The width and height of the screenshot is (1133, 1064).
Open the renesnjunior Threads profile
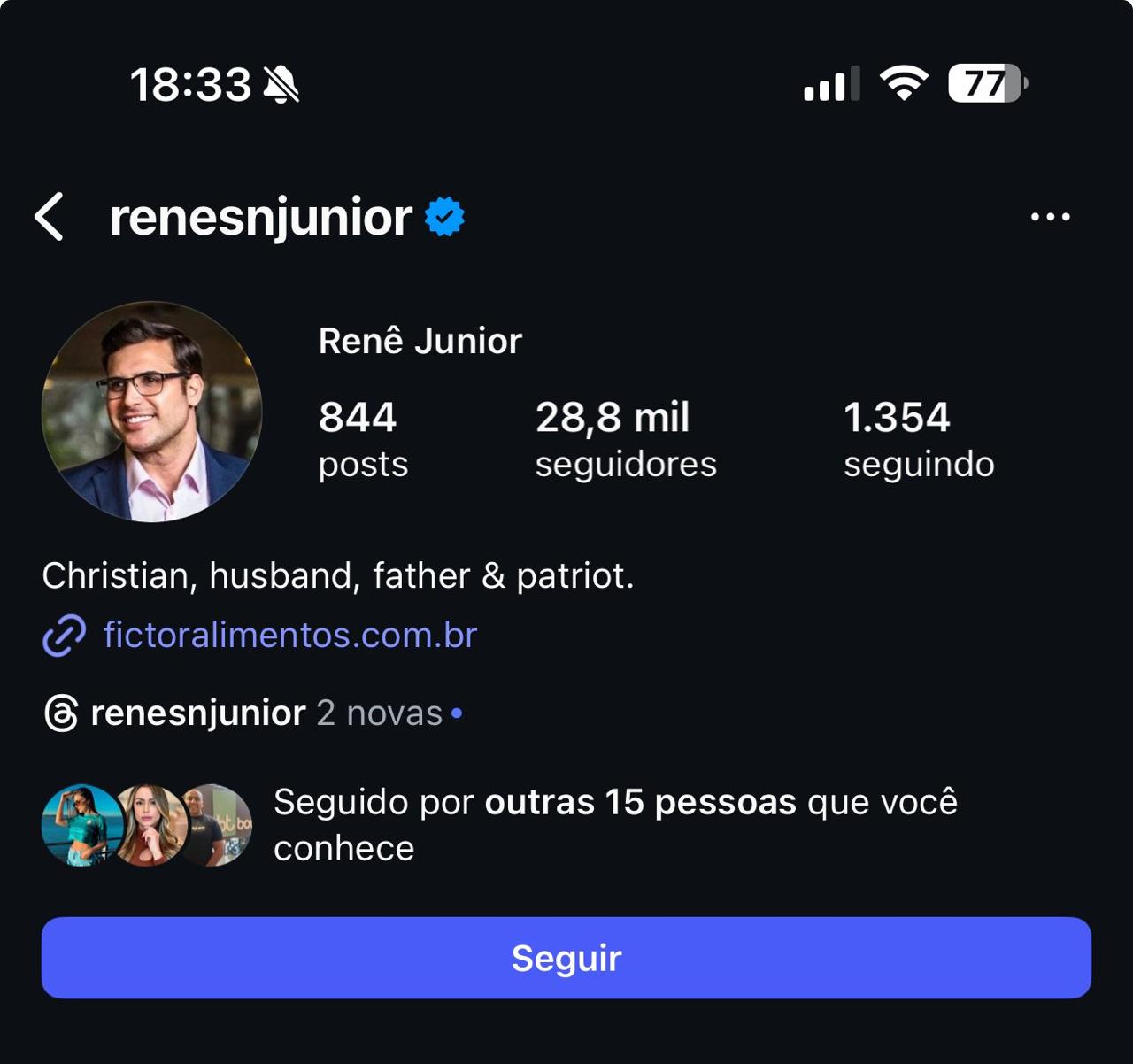pos(197,713)
